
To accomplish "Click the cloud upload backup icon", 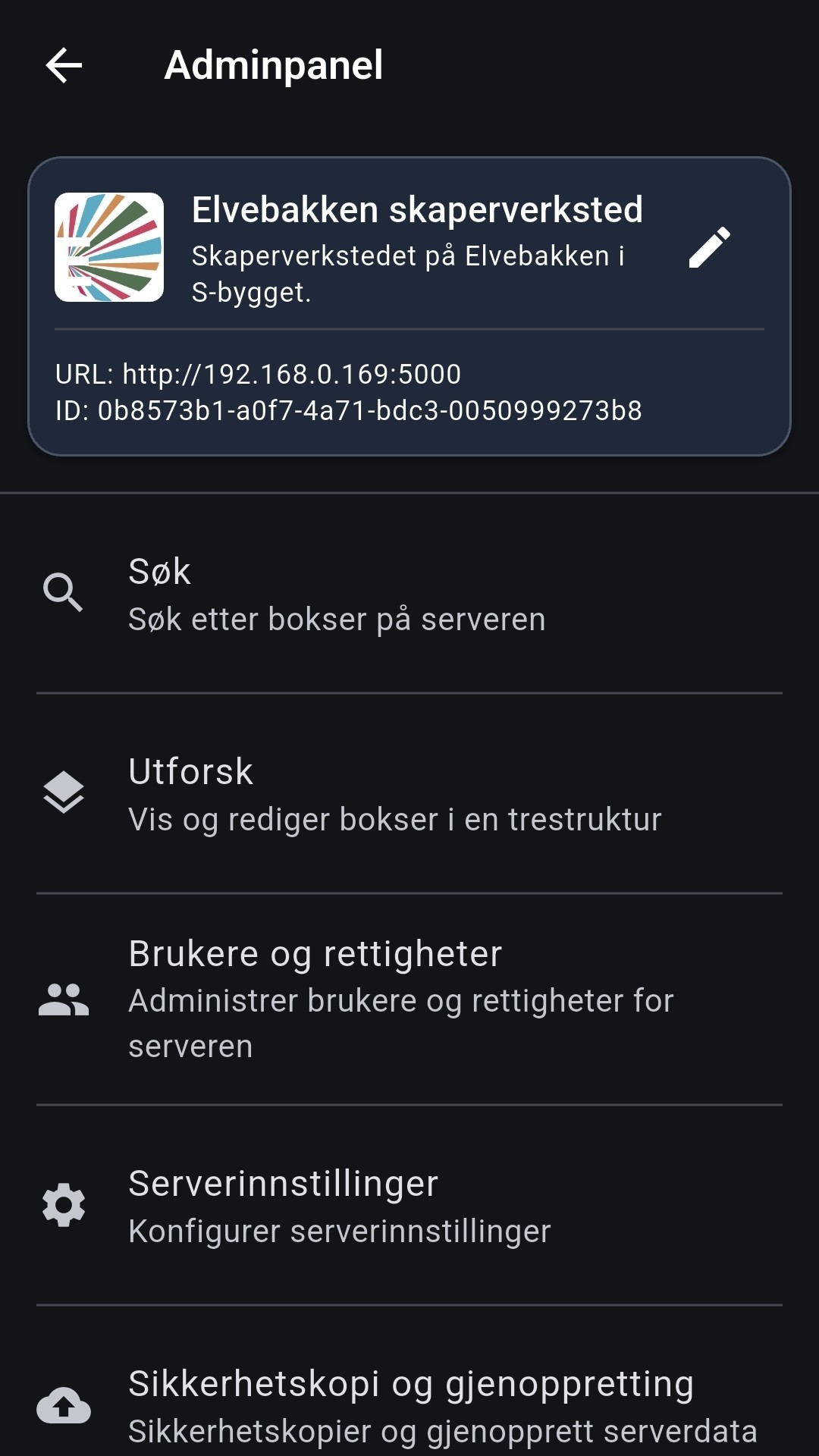I will pyautogui.click(x=64, y=1404).
